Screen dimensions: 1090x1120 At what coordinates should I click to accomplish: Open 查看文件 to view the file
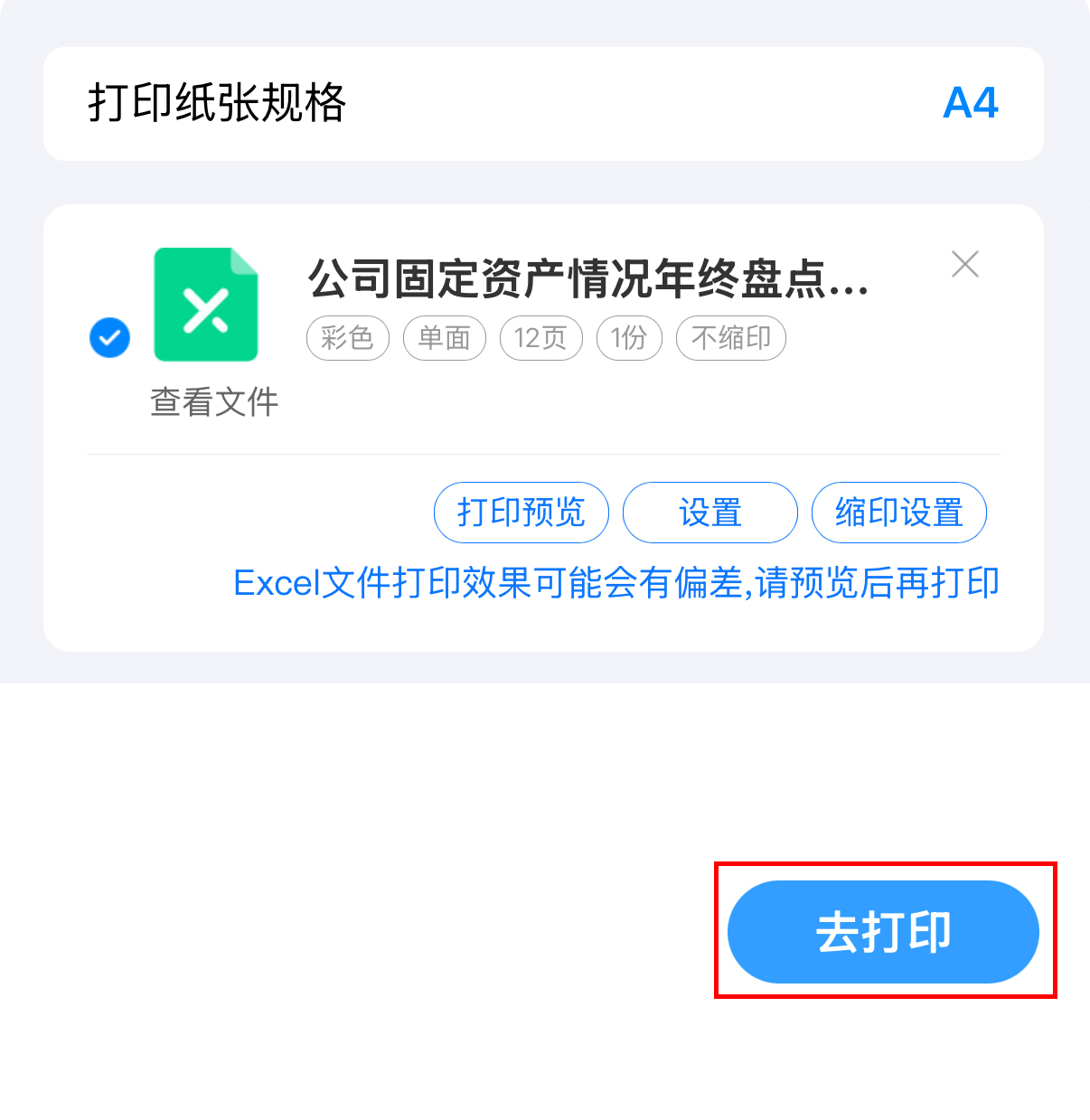tap(214, 402)
